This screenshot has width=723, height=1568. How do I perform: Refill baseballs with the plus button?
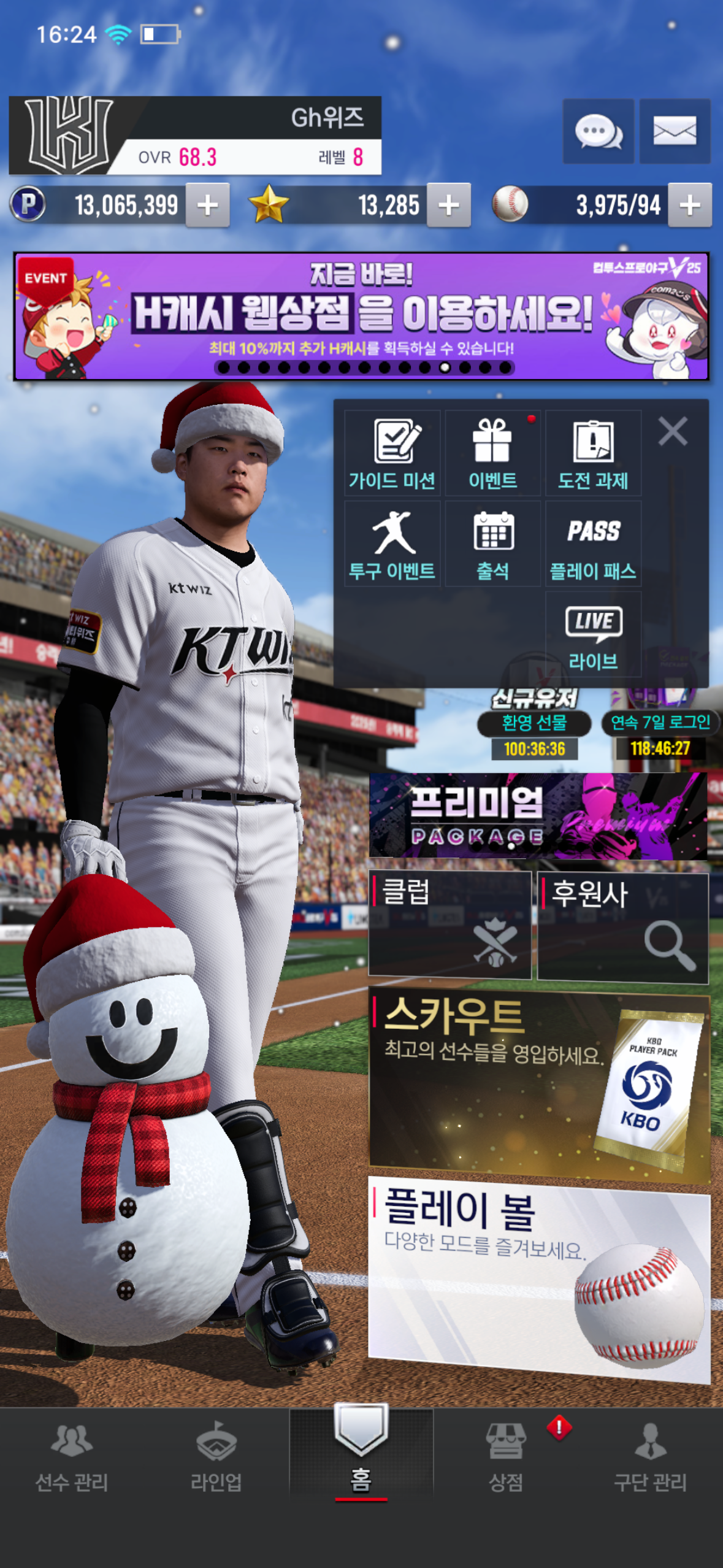coord(689,205)
